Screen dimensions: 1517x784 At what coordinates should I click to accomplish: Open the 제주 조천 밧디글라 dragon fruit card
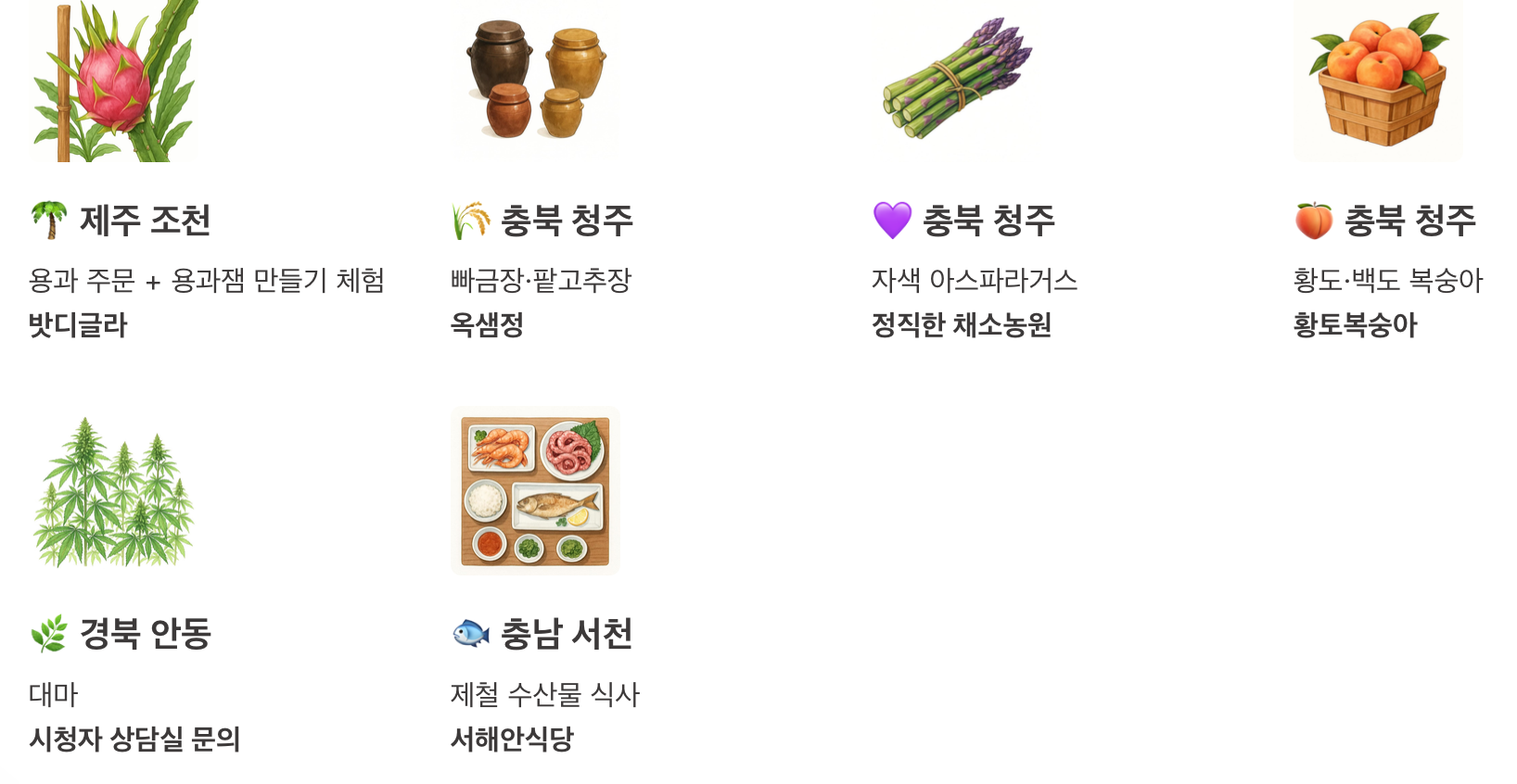207,170
